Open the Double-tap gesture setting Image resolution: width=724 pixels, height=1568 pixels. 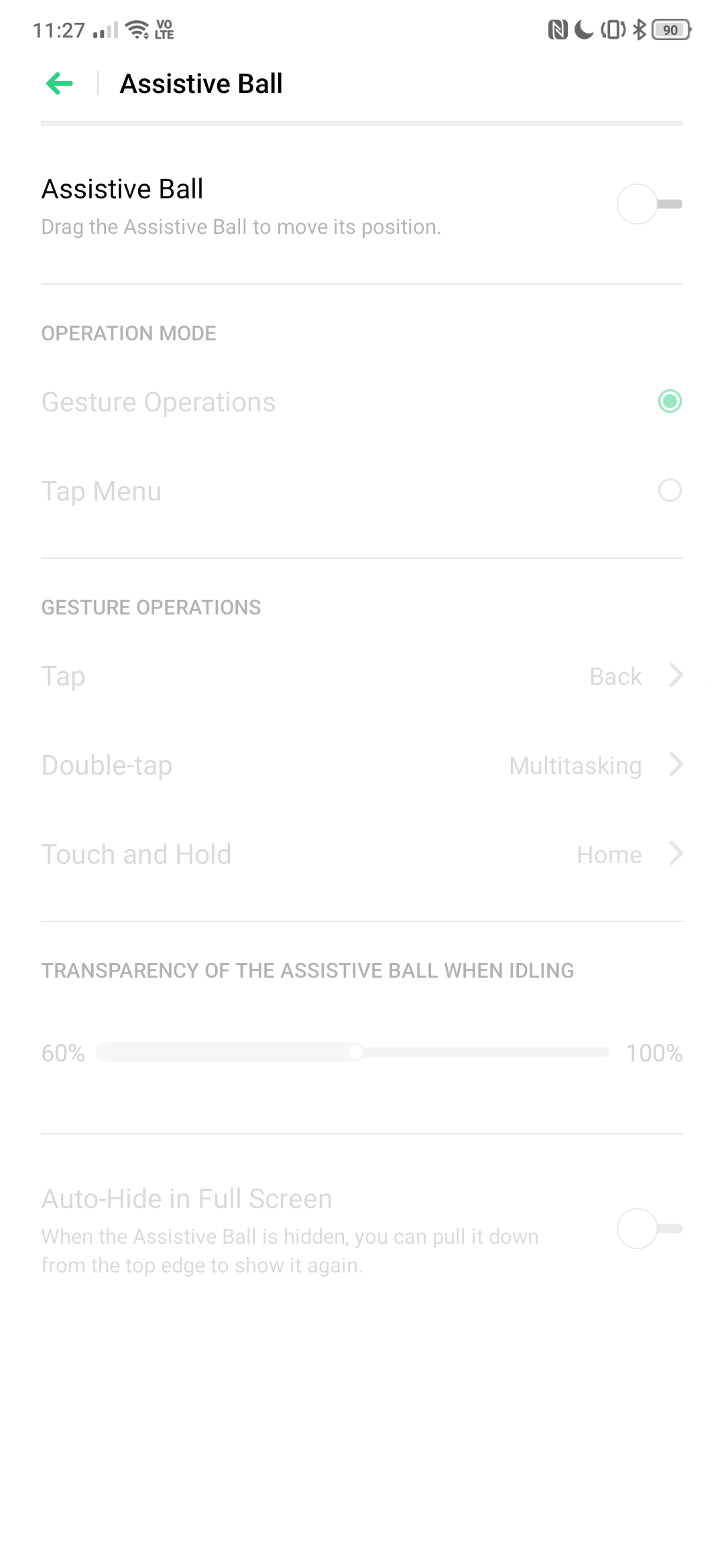click(362, 765)
